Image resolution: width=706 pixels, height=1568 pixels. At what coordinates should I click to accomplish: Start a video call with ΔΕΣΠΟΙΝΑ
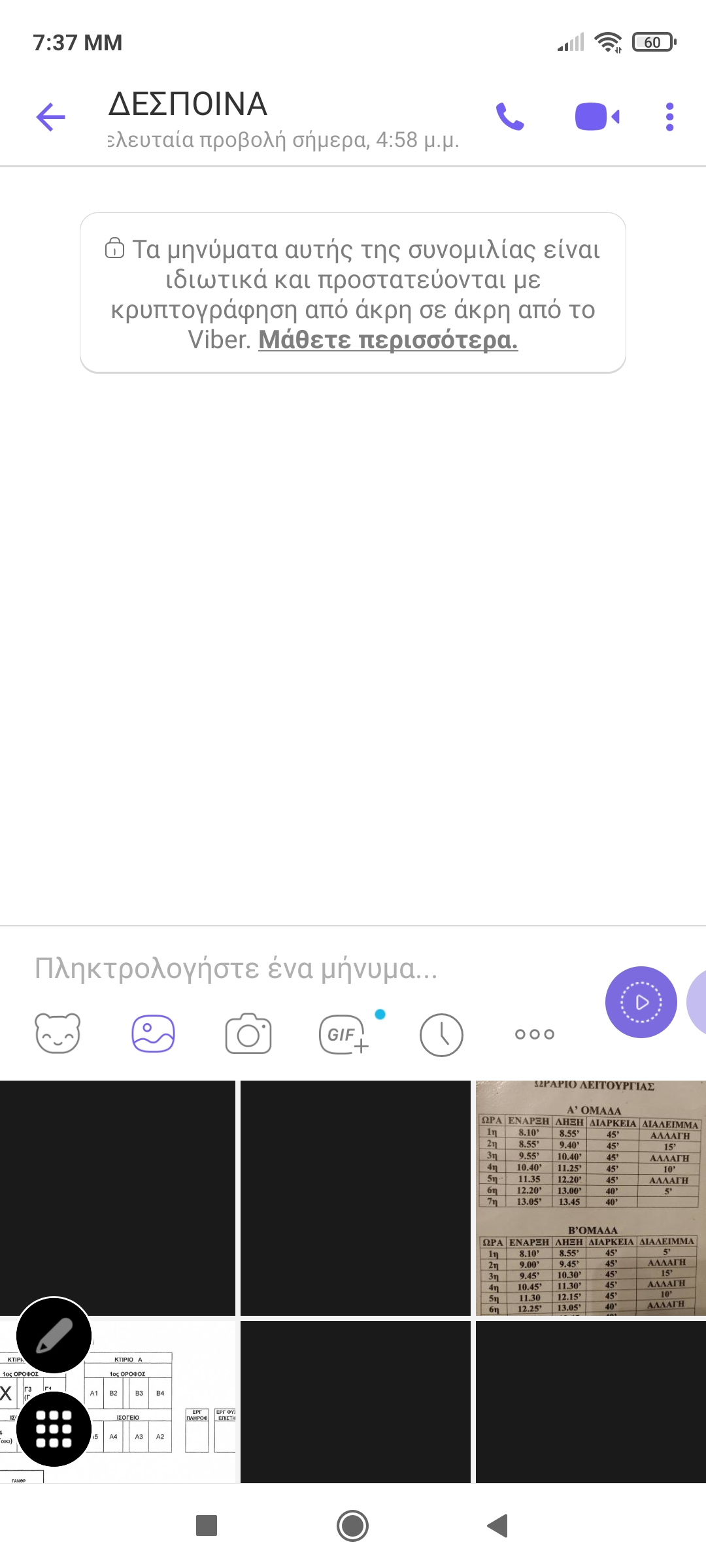click(x=597, y=118)
